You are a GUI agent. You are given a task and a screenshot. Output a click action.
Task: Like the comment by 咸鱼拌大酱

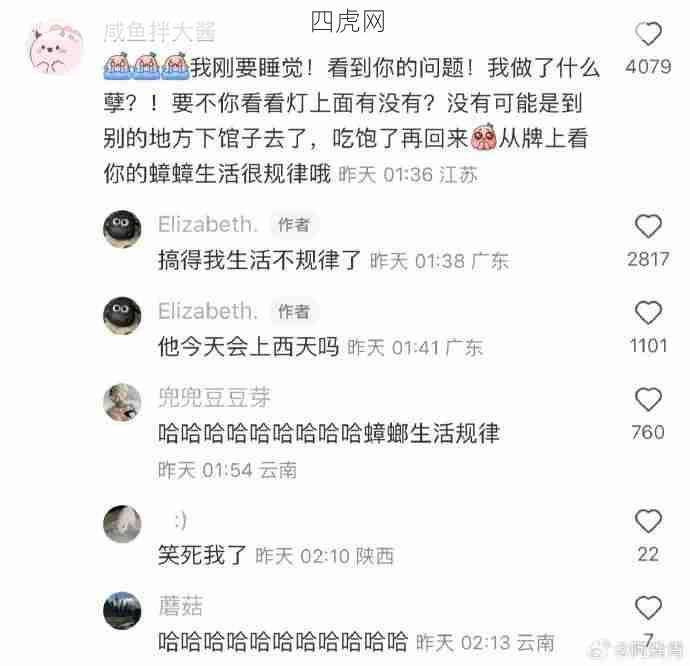[x=649, y=35]
